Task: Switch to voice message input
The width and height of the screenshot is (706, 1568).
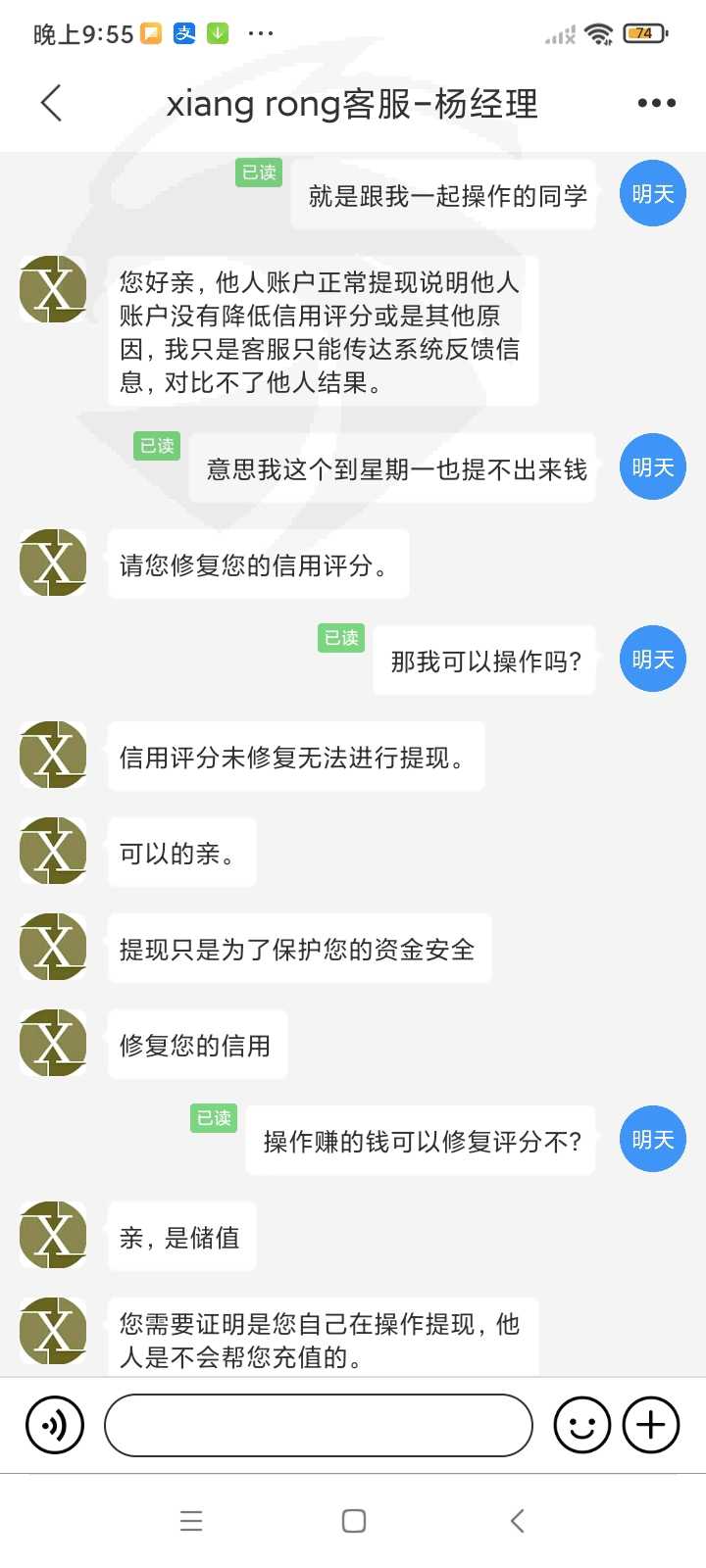Action: tap(55, 1425)
